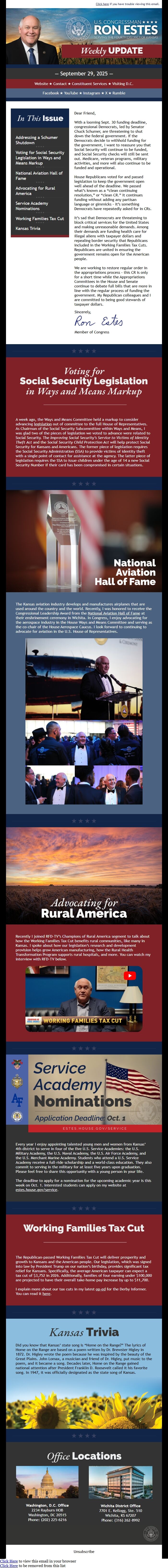Open the Visiting D.C. link
The height and width of the screenshot is (1568, 168).
pyautogui.click(x=122, y=83)
